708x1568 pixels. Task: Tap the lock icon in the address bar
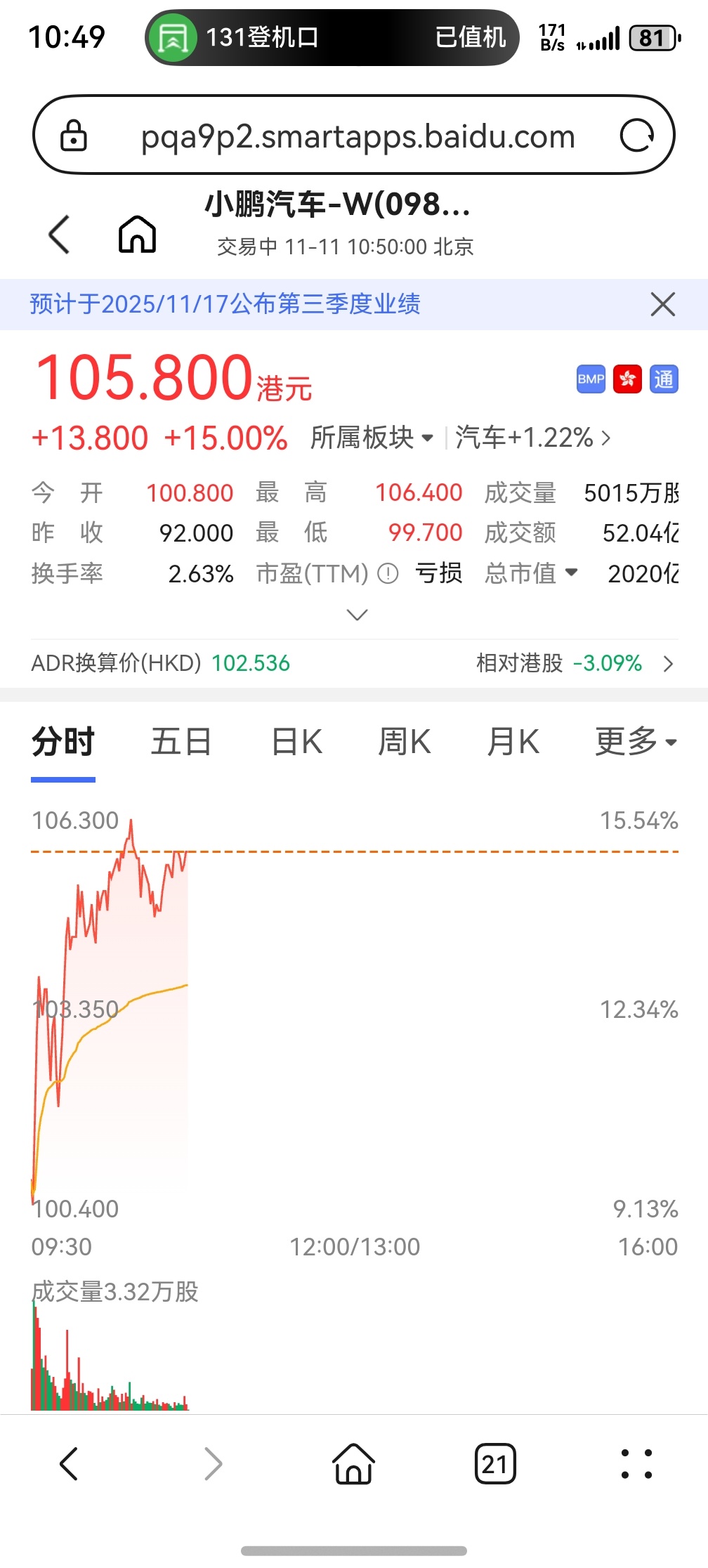(x=73, y=136)
